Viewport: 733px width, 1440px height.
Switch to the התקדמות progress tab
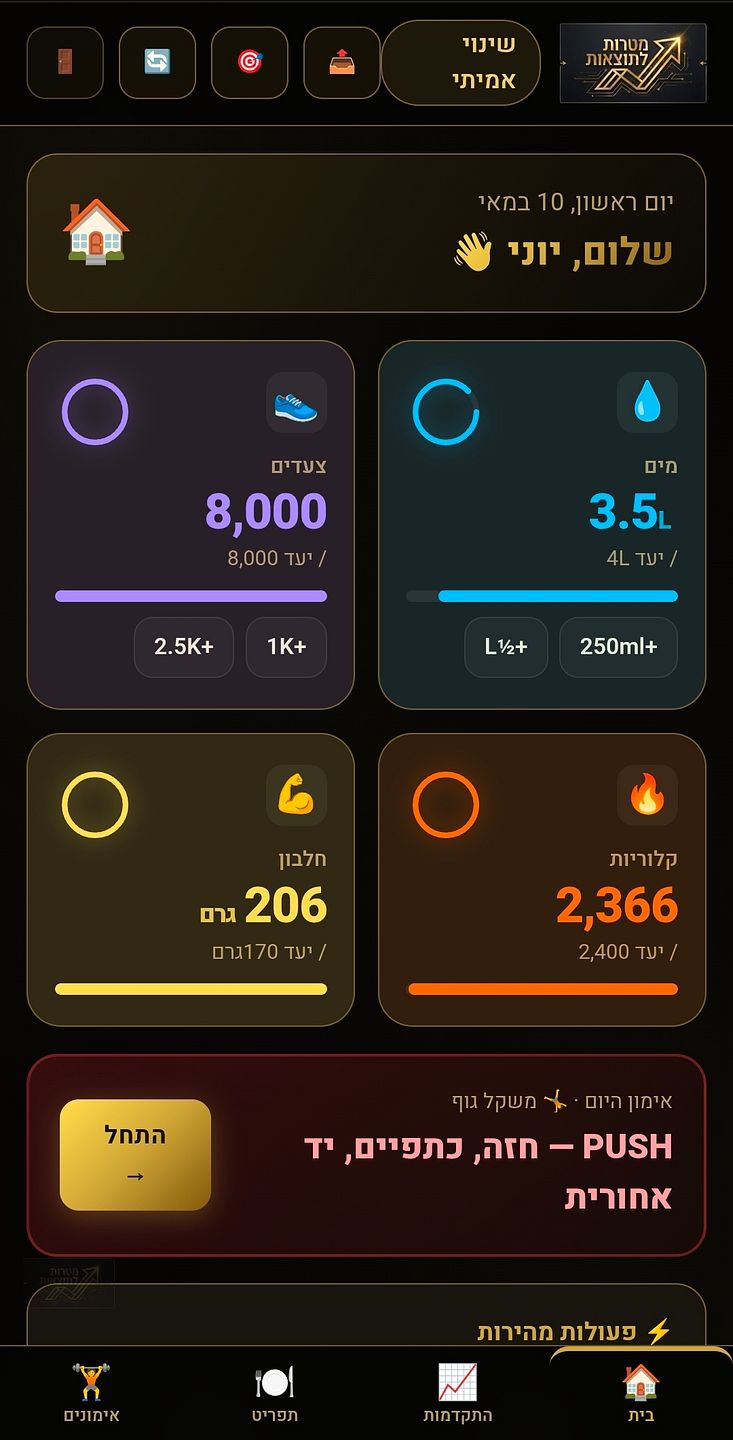457,1394
